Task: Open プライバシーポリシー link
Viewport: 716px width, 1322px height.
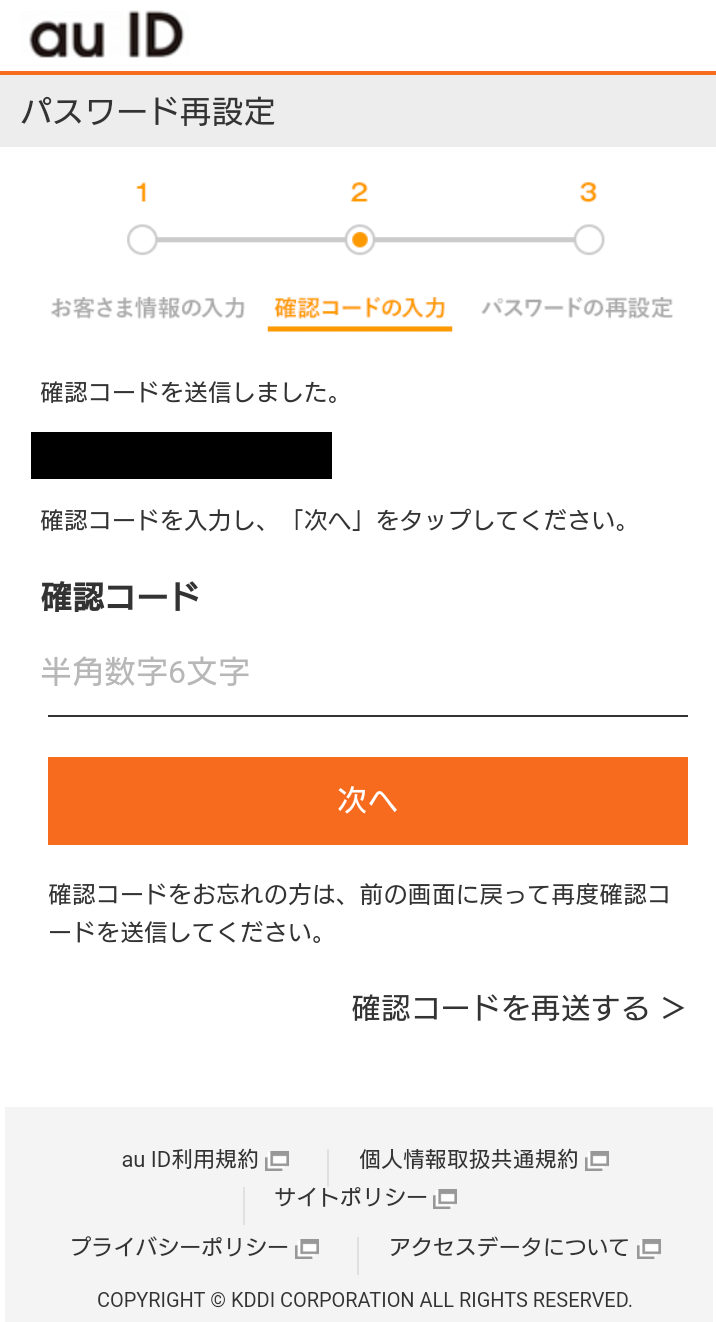Action: pyautogui.click(x=193, y=1247)
